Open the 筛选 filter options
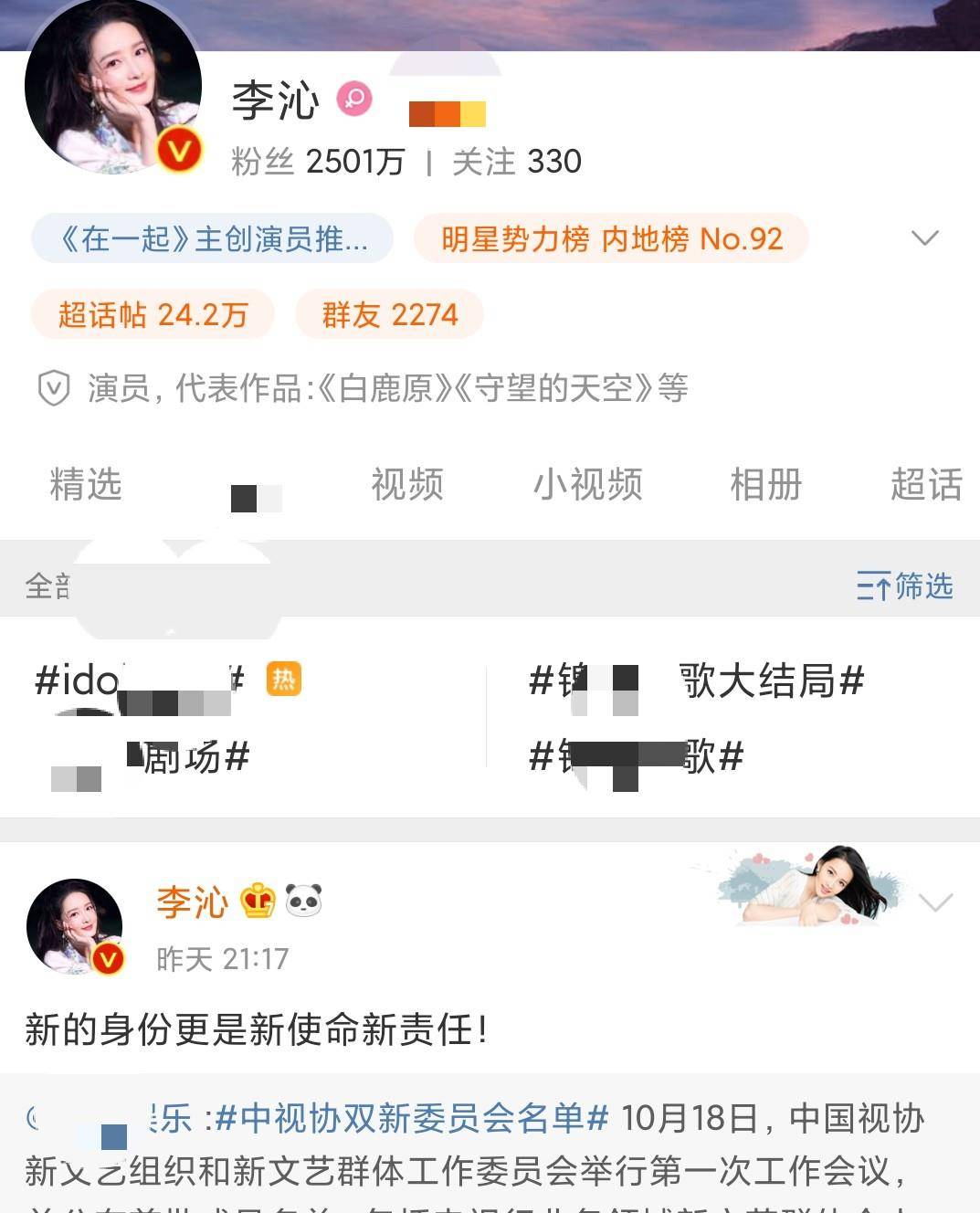980x1213 pixels. [904, 585]
